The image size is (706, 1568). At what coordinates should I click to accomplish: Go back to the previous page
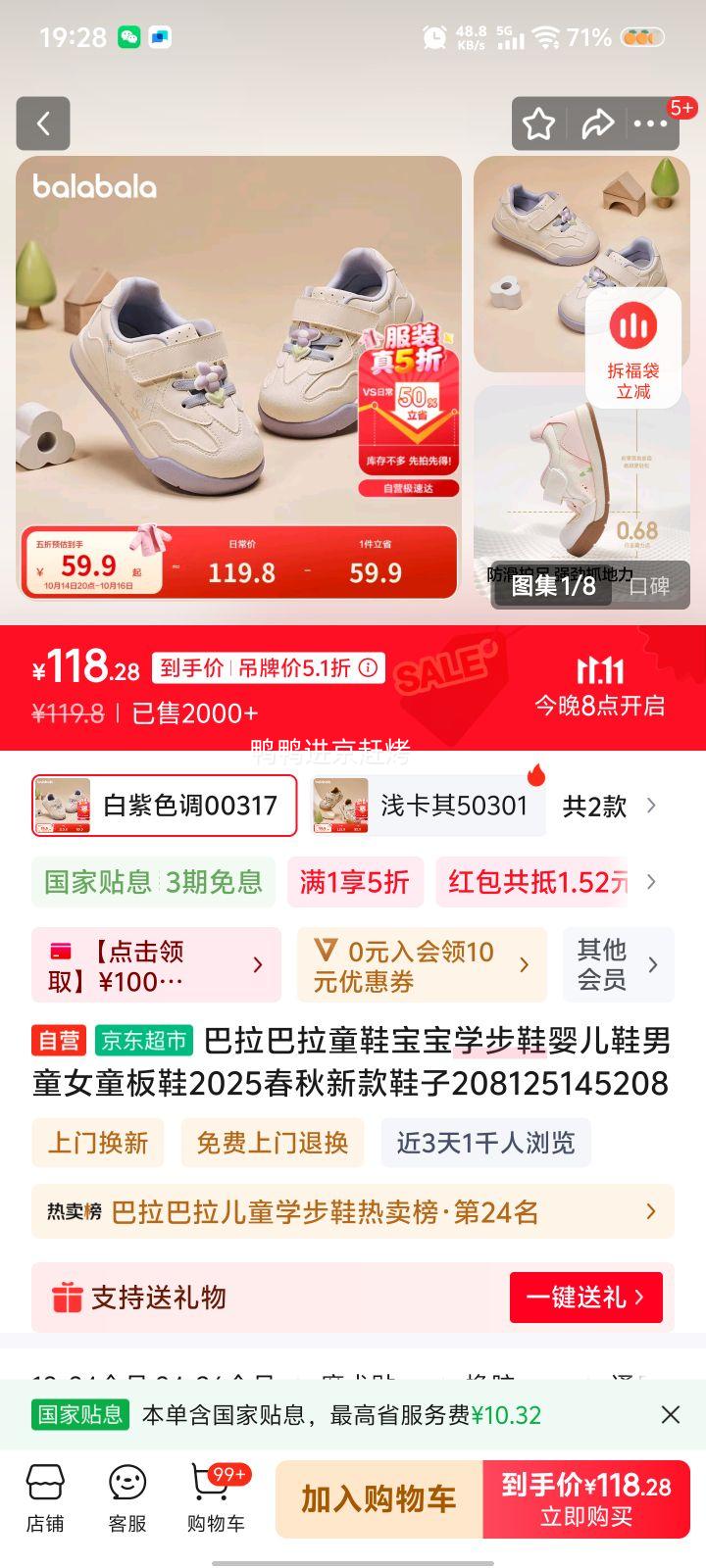point(43,123)
